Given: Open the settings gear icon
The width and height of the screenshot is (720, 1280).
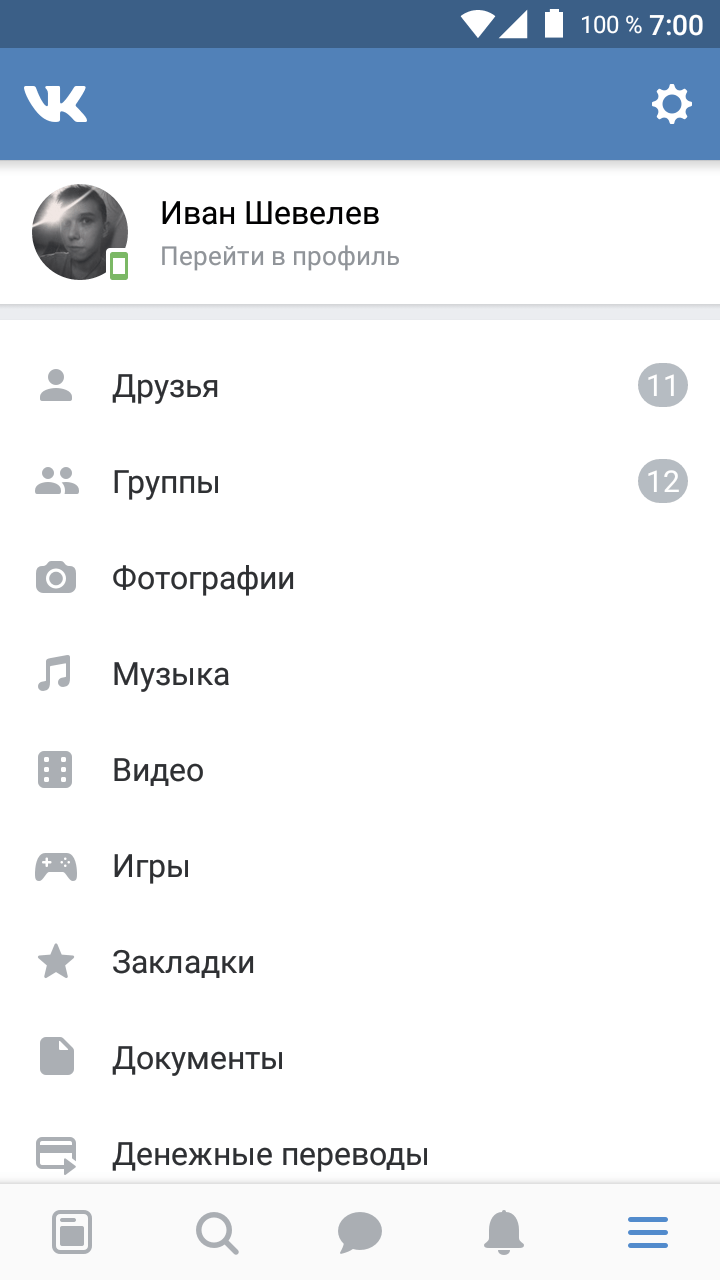Looking at the screenshot, I should click(671, 104).
